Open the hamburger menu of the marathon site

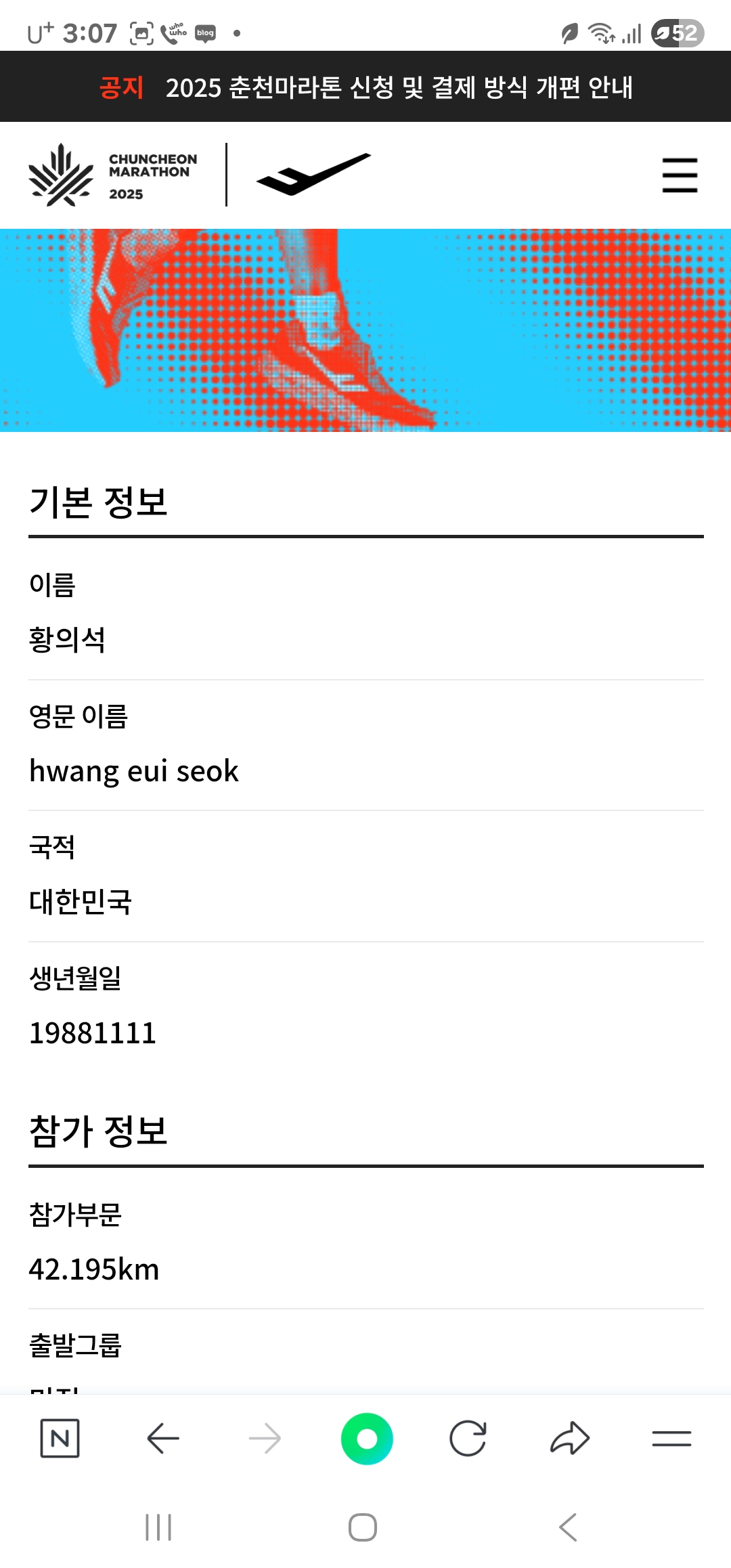[x=680, y=175]
